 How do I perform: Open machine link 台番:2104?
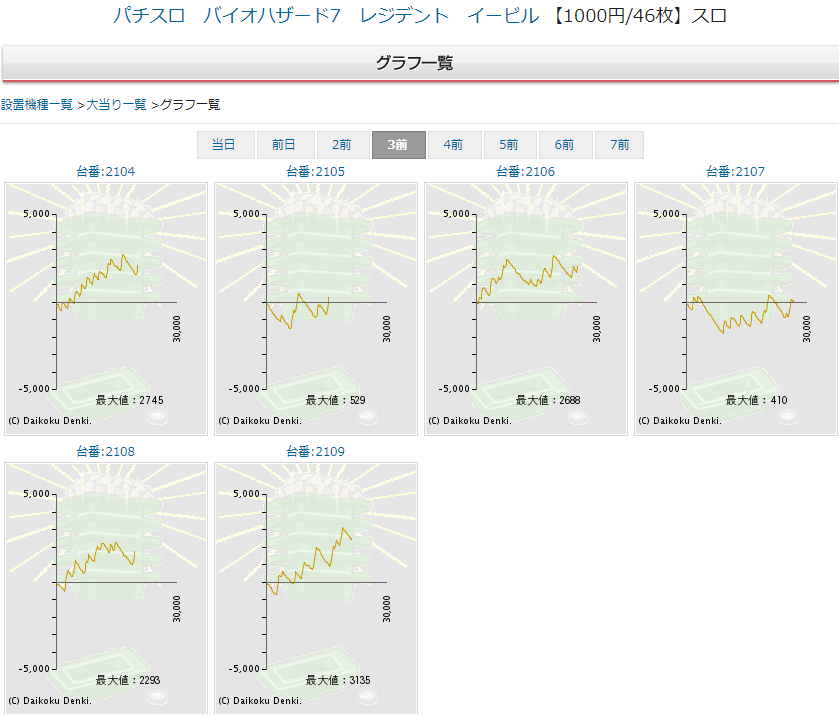[x=105, y=172]
